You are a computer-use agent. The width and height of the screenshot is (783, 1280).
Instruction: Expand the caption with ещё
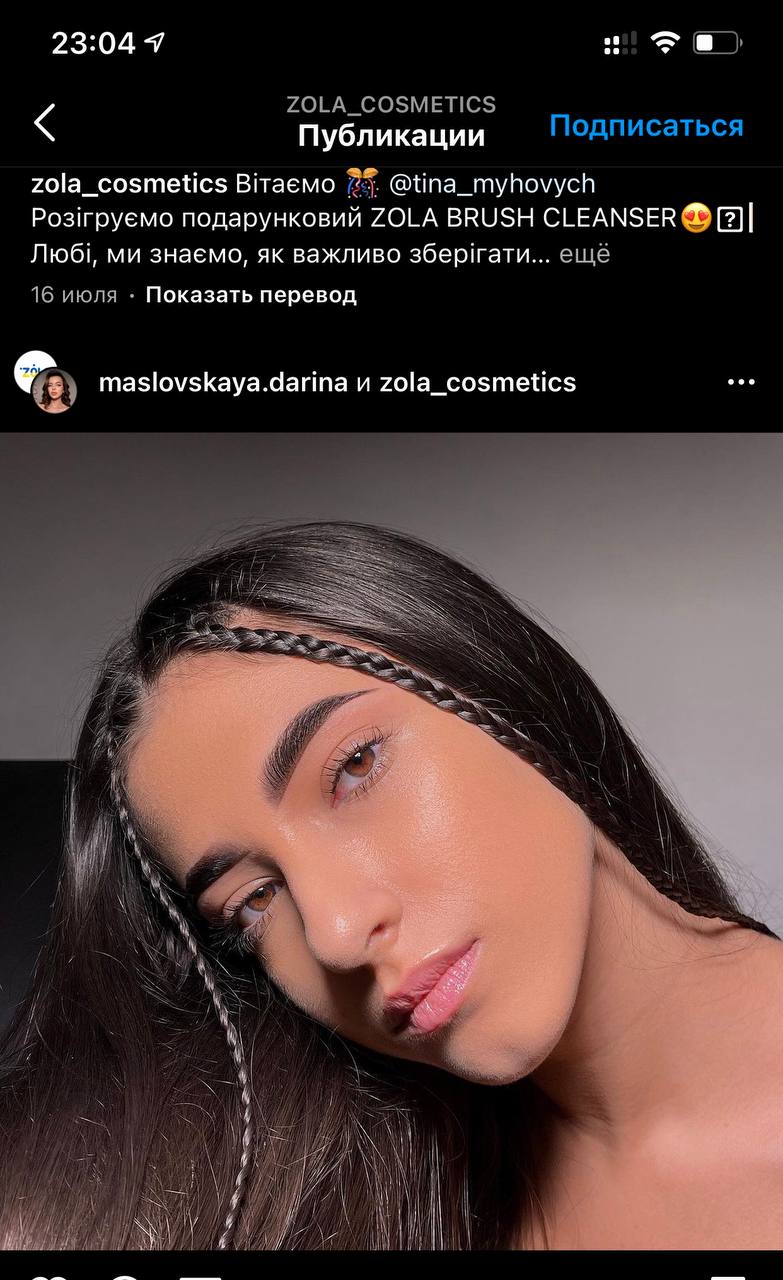(x=584, y=255)
